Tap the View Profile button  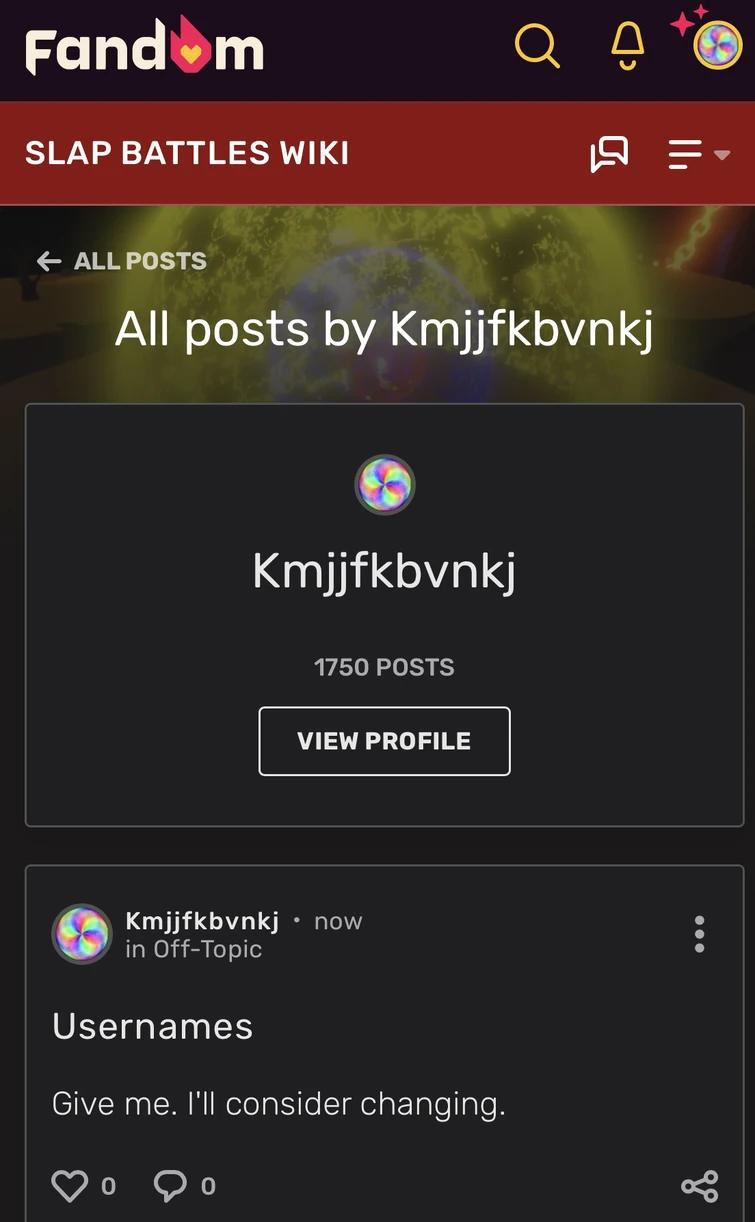[384, 741]
